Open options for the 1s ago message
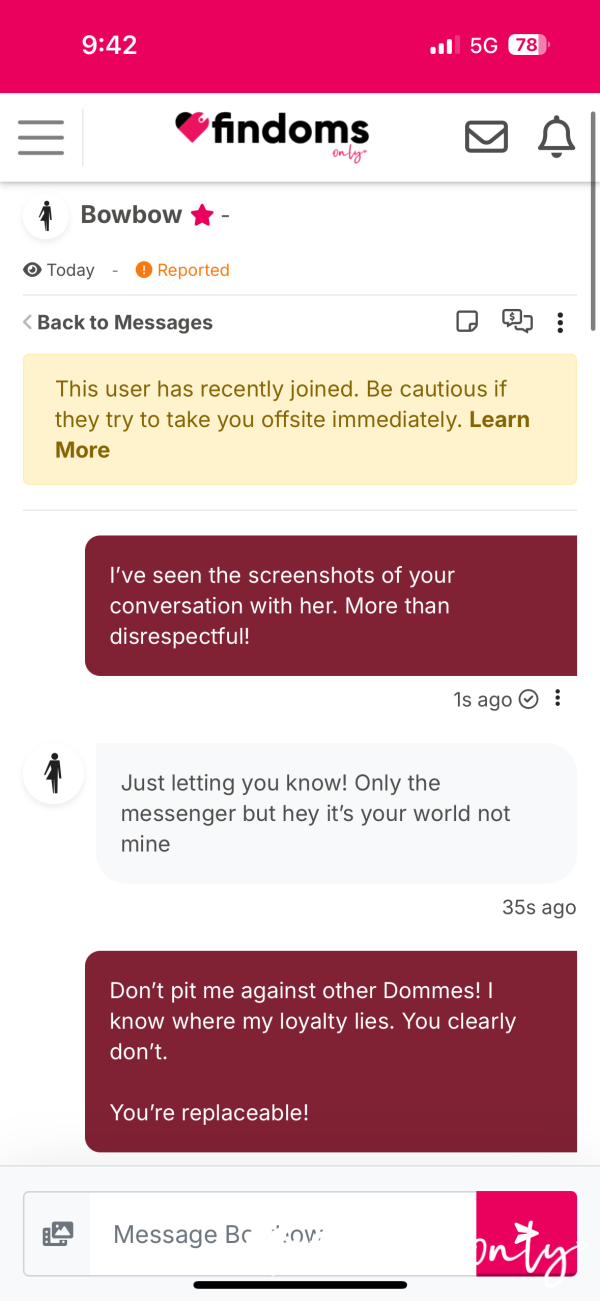Image resolution: width=600 pixels, height=1301 pixels. tap(558, 699)
